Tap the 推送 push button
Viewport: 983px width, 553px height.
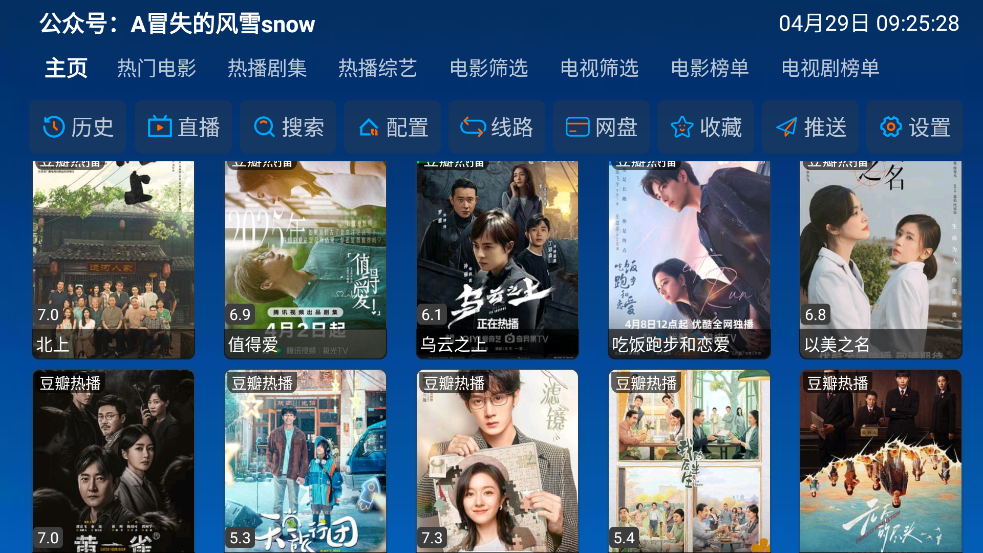click(x=810, y=127)
